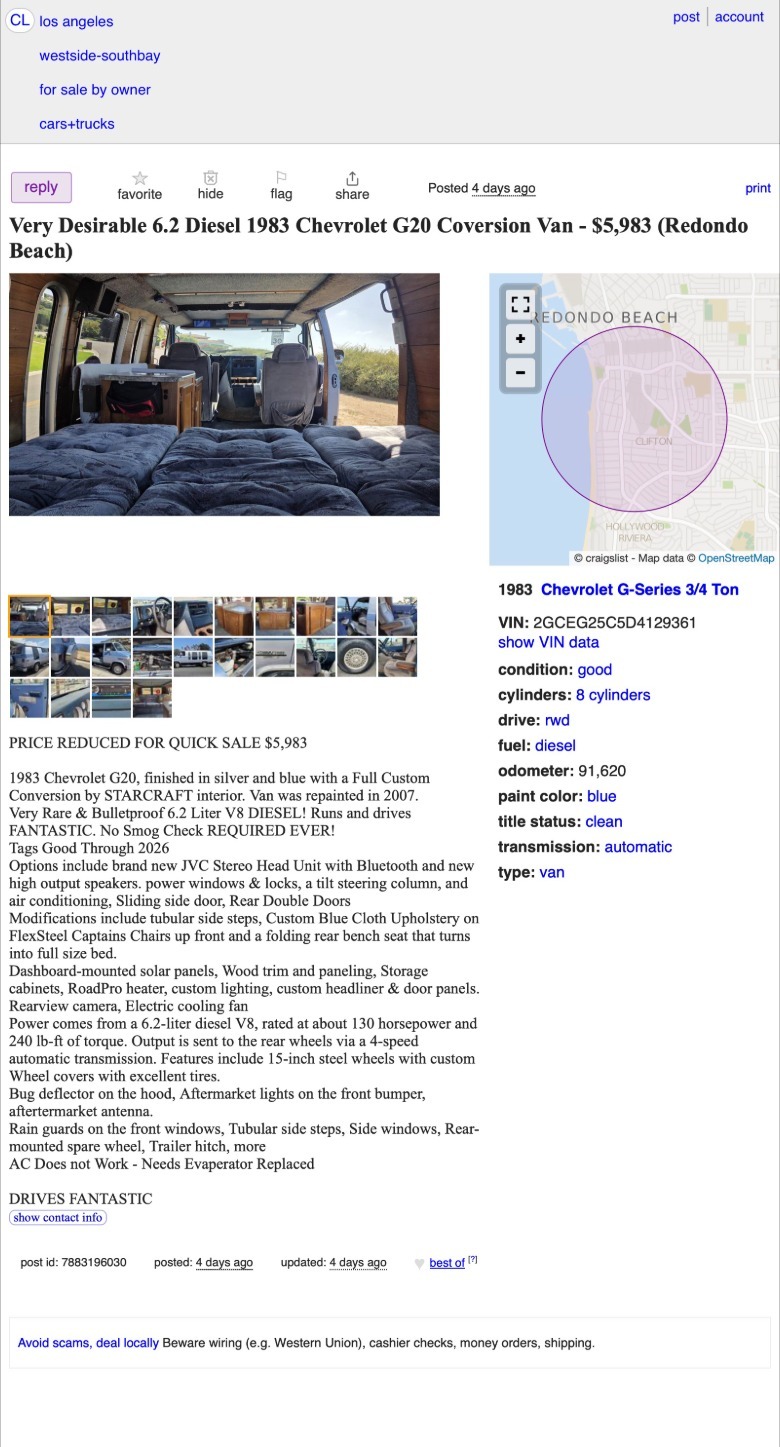Browse the cars+trucks category
780x1447 pixels.
point(77,124)
